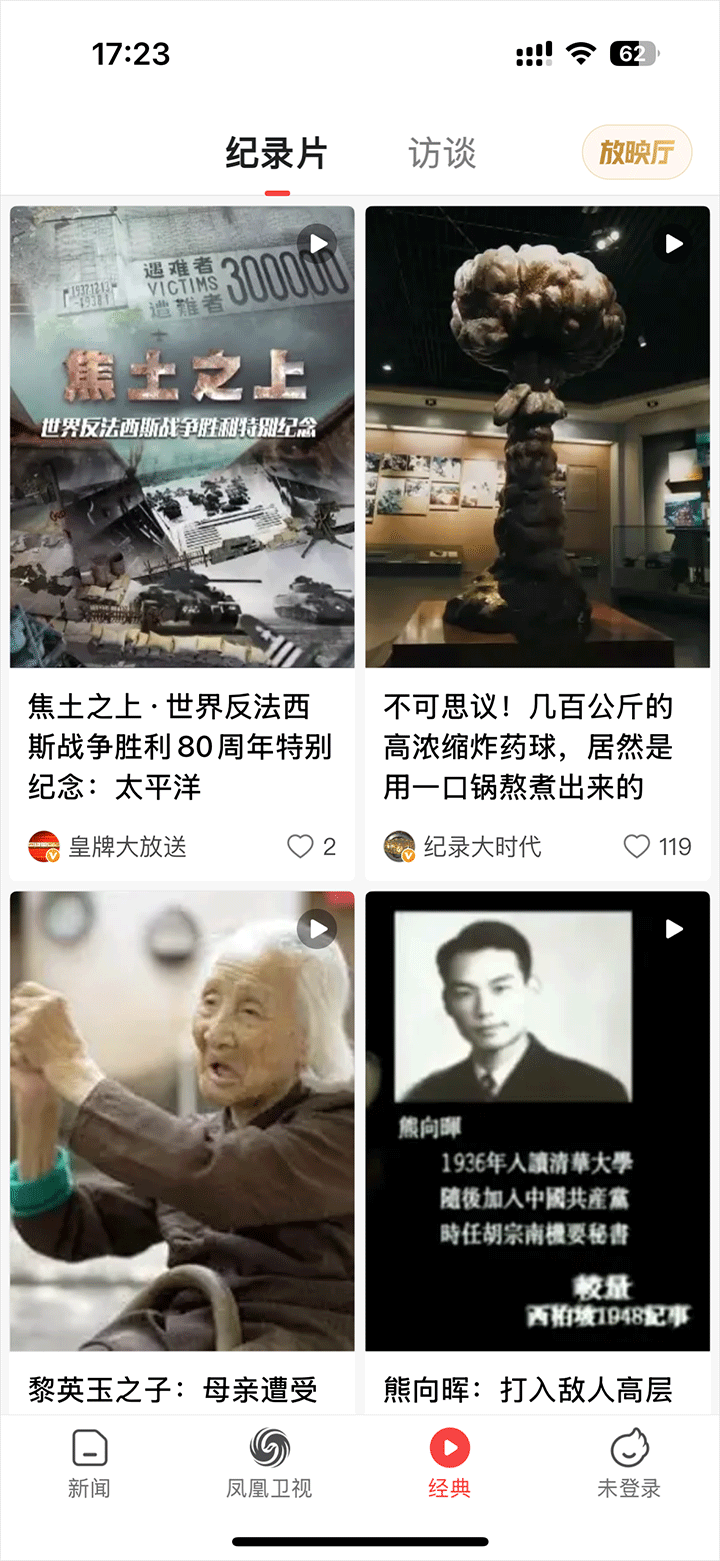Open the 放映厅 button
This screenshot has height=1561, width=720.
pos(637,153)
